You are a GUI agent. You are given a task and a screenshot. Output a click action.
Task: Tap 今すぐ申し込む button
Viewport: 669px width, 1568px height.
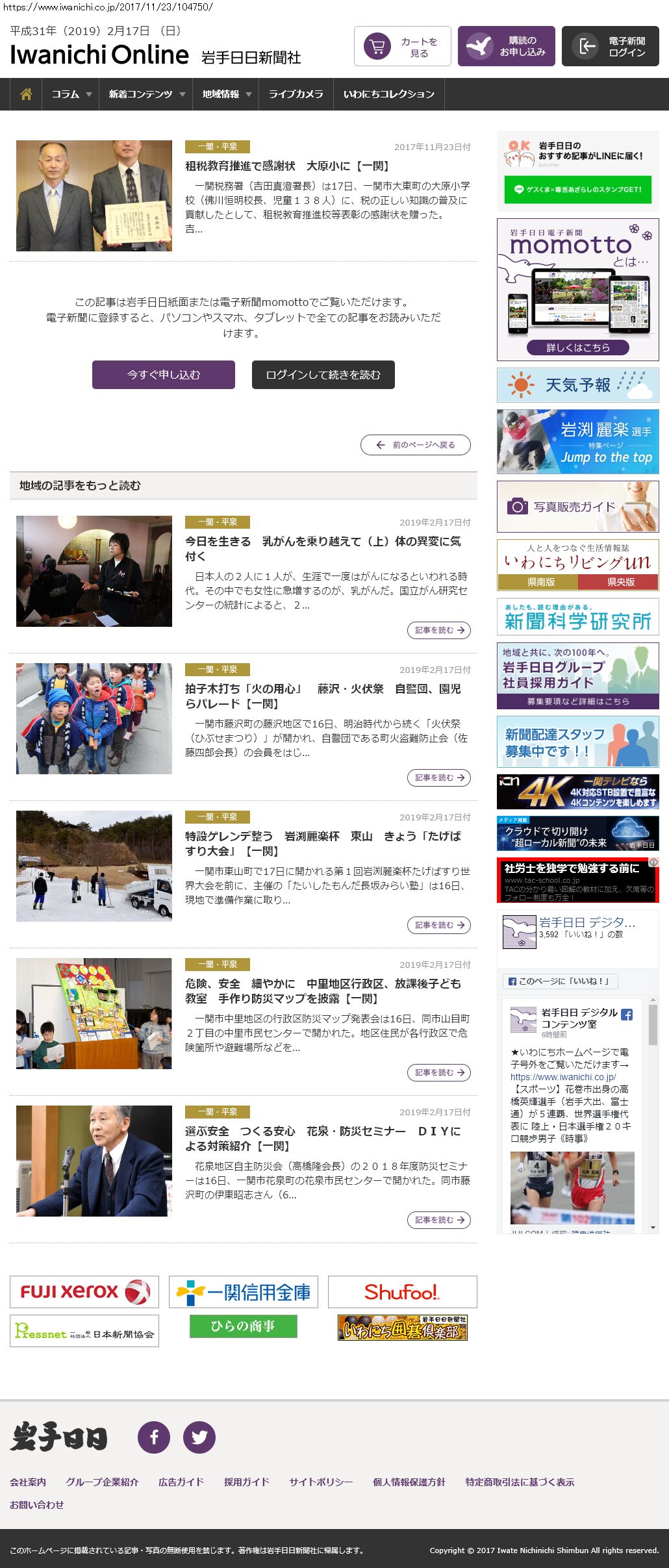(164, 375)
